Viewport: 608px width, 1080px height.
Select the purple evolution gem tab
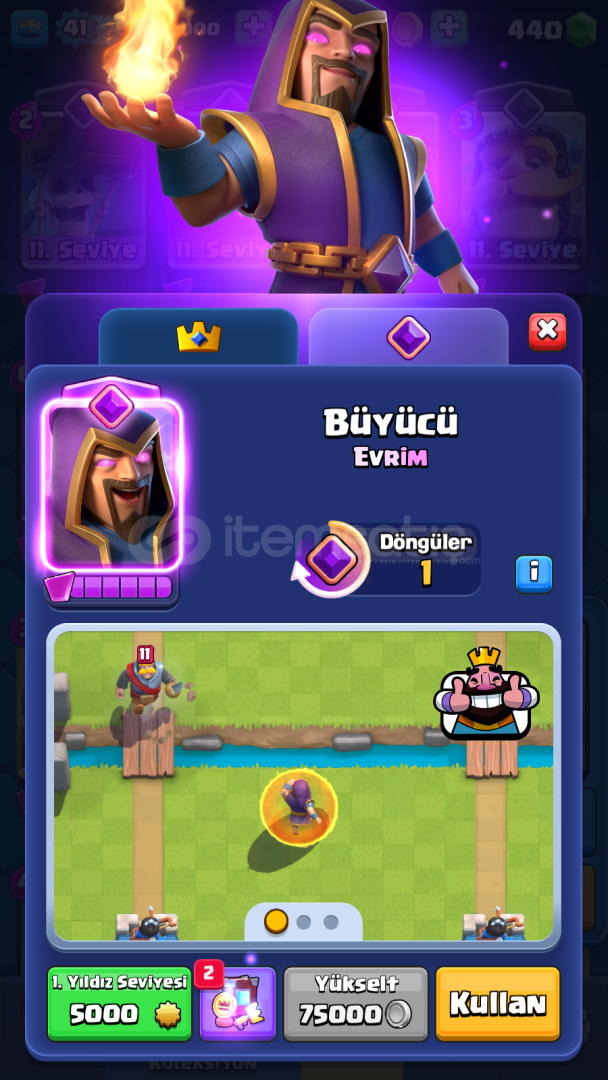tap(408, 337)
